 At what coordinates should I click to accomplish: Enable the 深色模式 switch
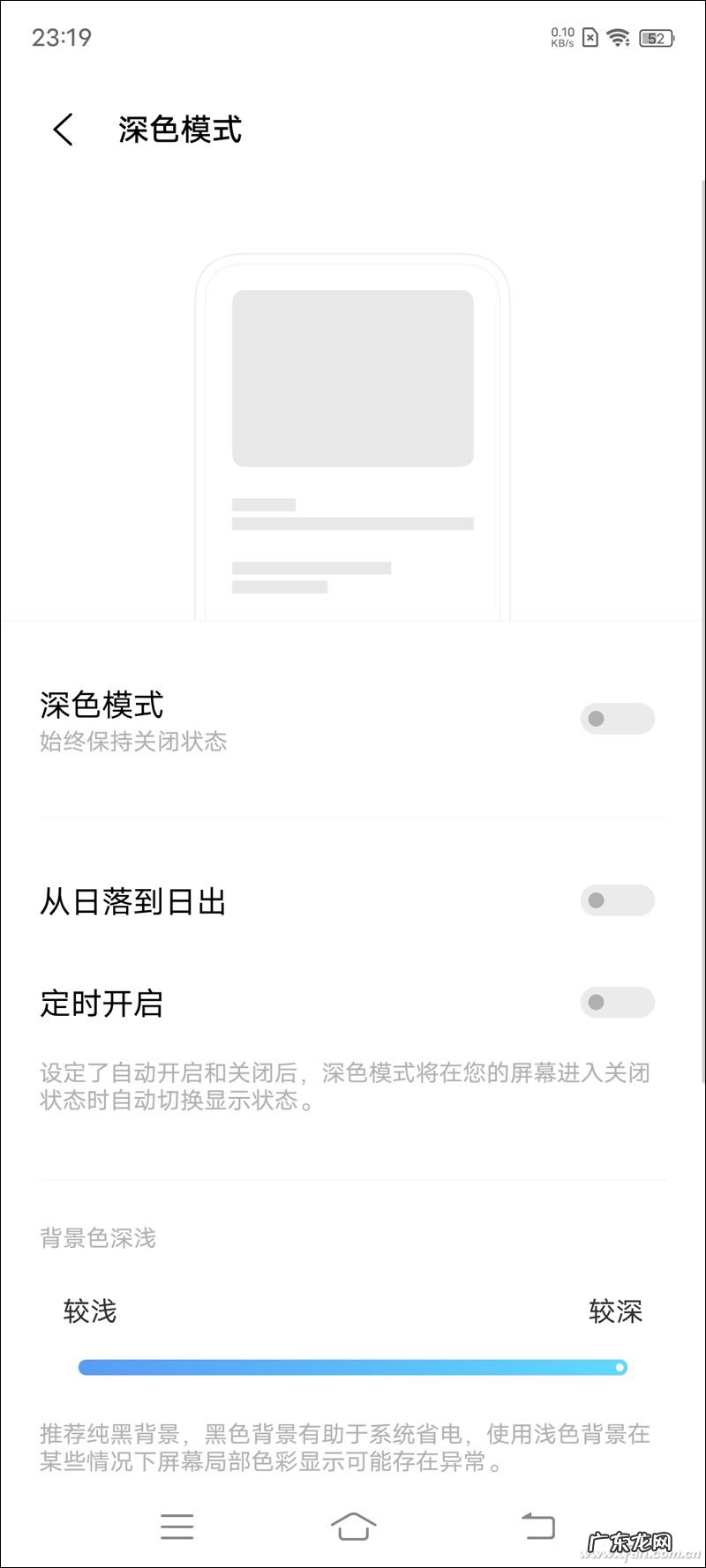coord(617,719)
